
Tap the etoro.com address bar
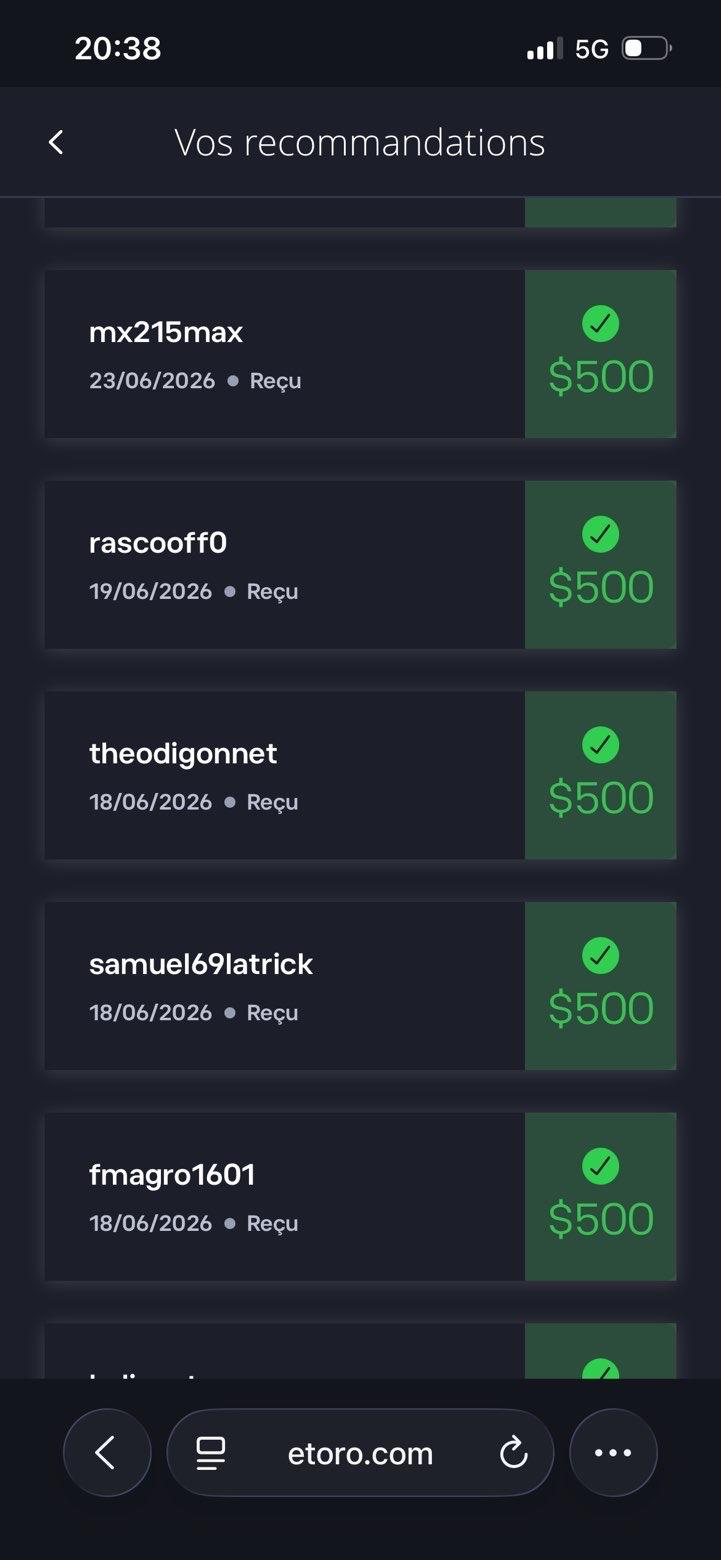[360, 1453]
